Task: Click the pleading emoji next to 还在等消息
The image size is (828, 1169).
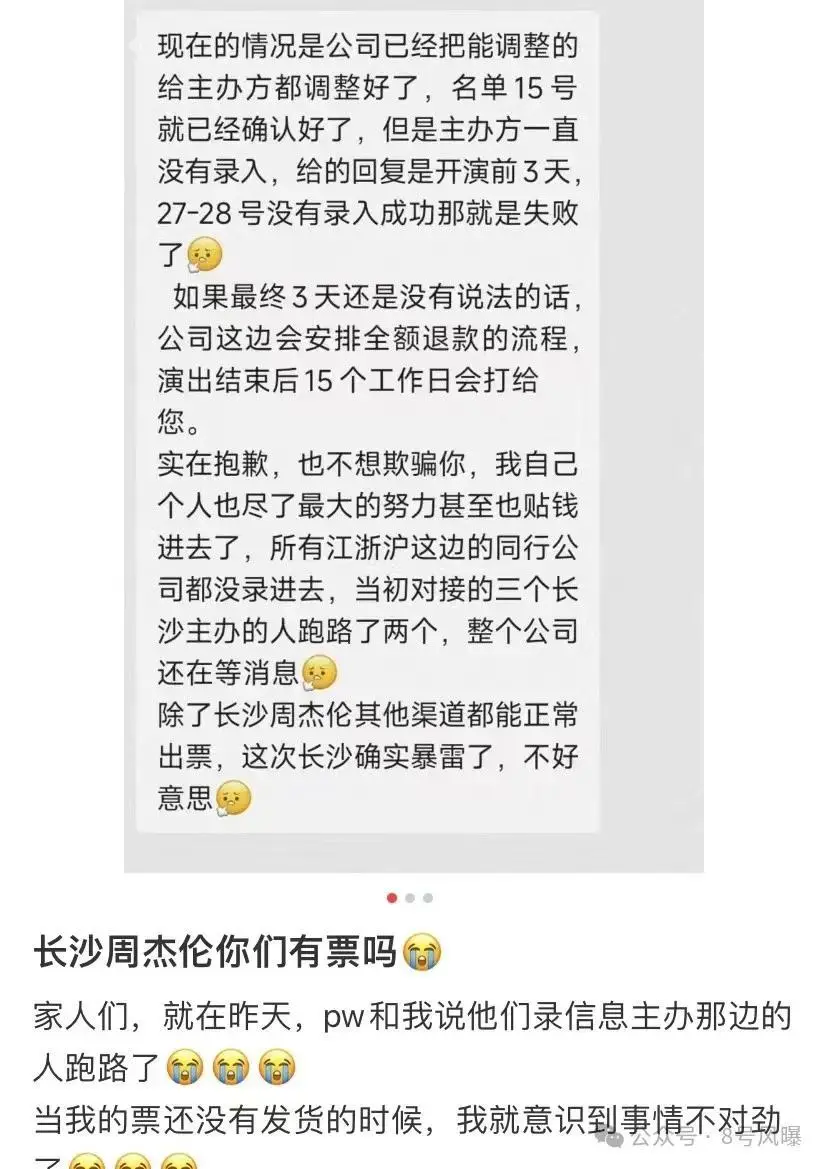Action: pos(322,674)
